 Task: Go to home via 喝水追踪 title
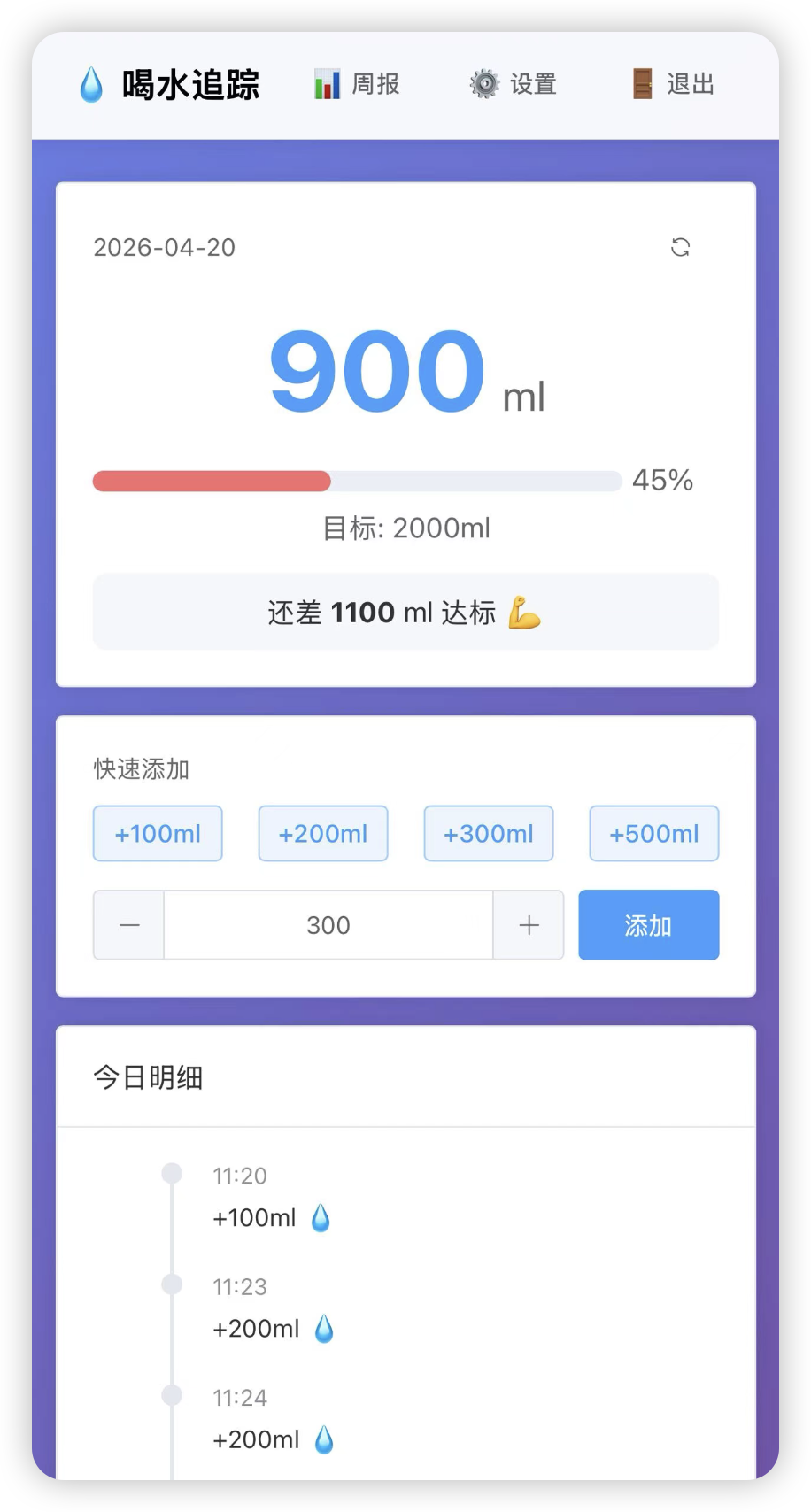[170, 85]
